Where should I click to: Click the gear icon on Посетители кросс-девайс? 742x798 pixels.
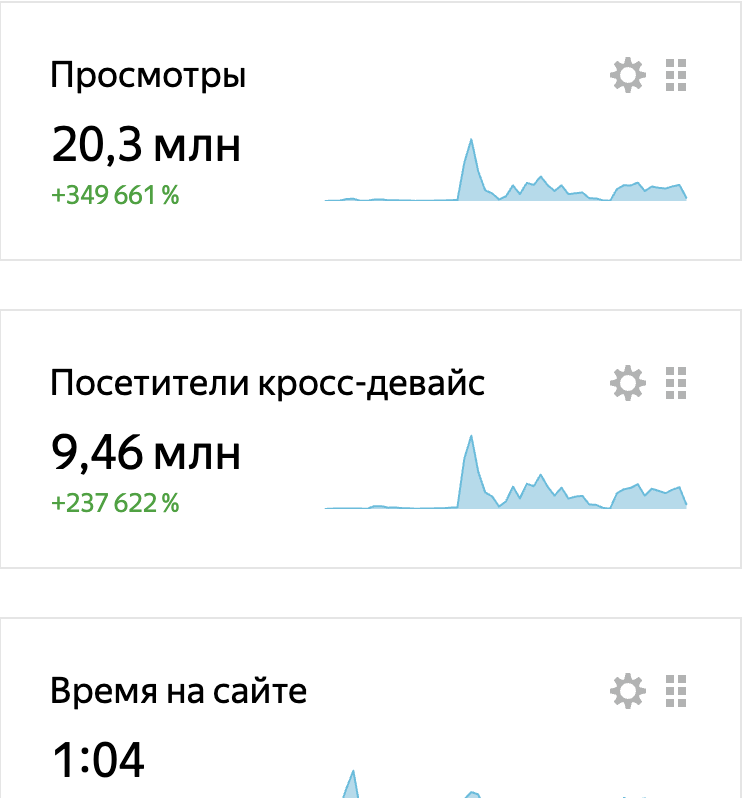626,383
